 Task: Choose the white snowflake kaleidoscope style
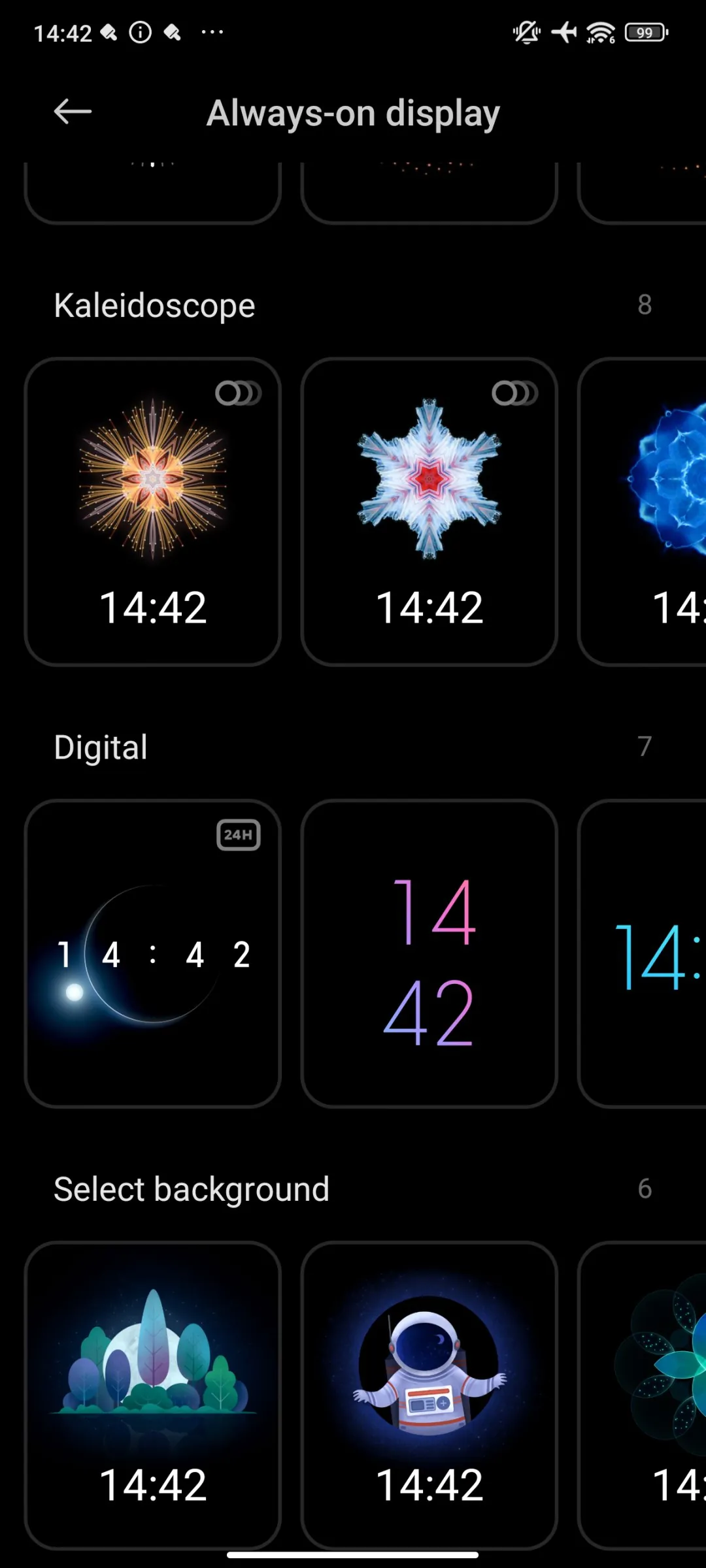[x=429, y=512]
